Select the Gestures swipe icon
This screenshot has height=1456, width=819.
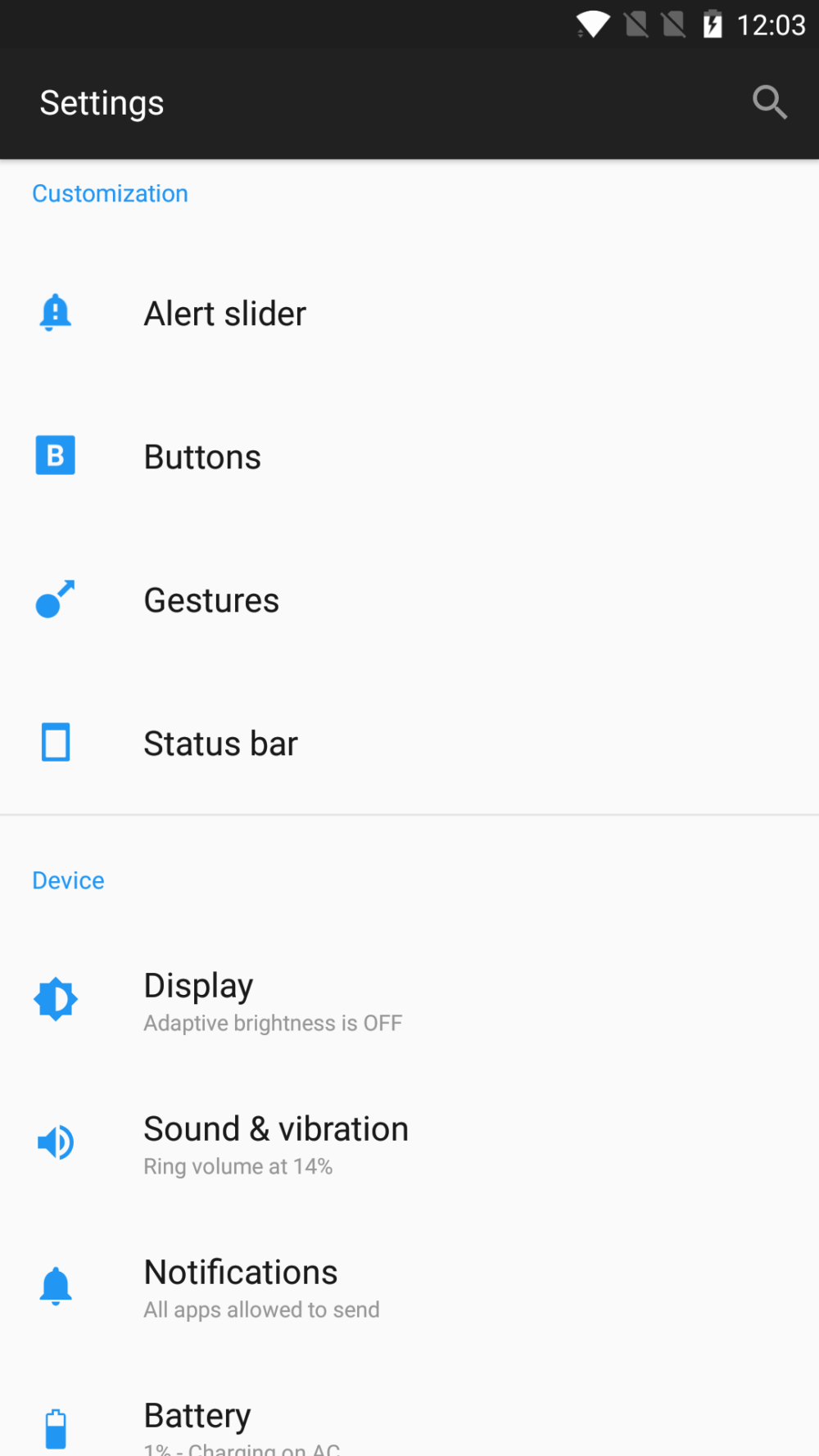55,599
